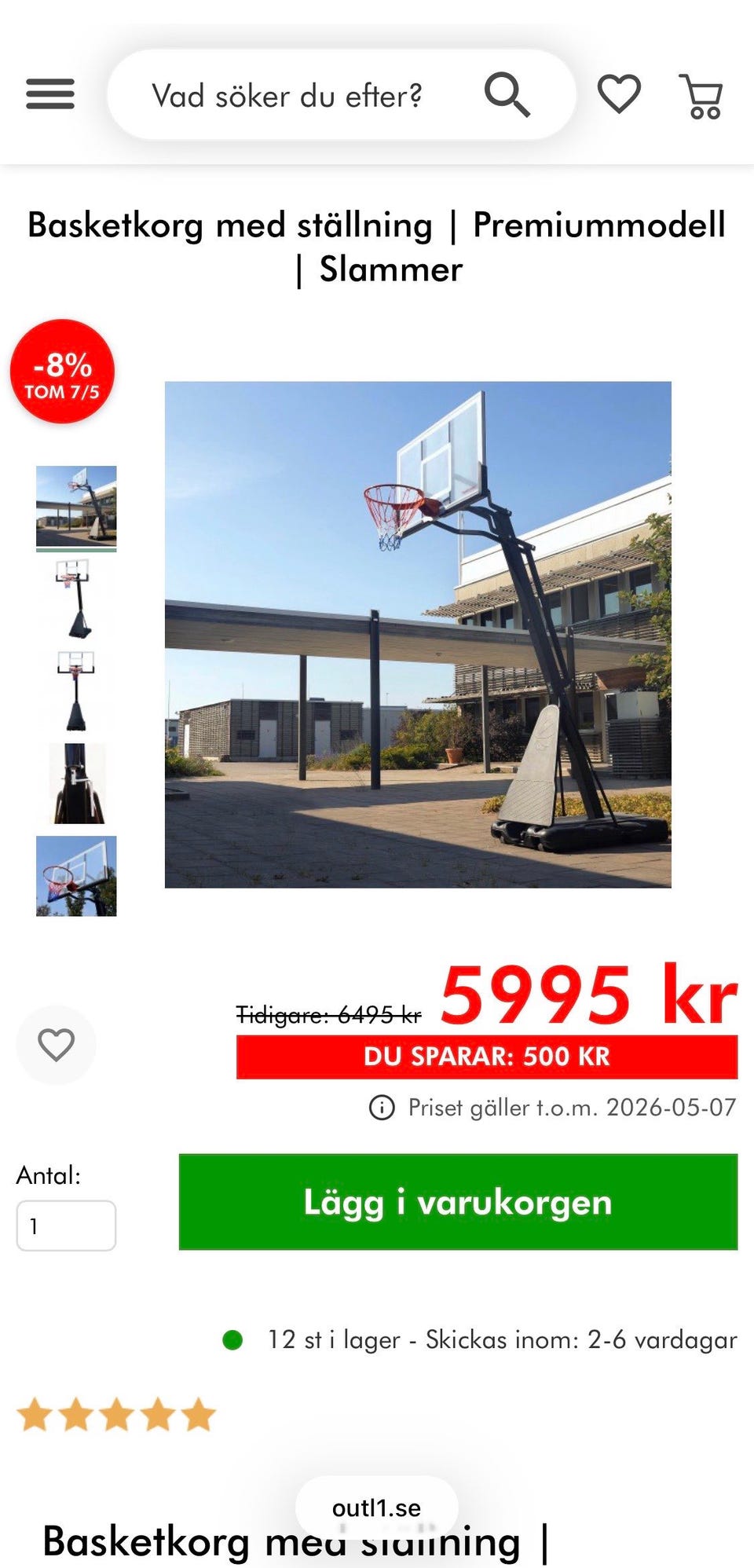Favorite the product with the heart toggle
The height and width of the screenshot is (1568, 754).
tap(55, 1043)
